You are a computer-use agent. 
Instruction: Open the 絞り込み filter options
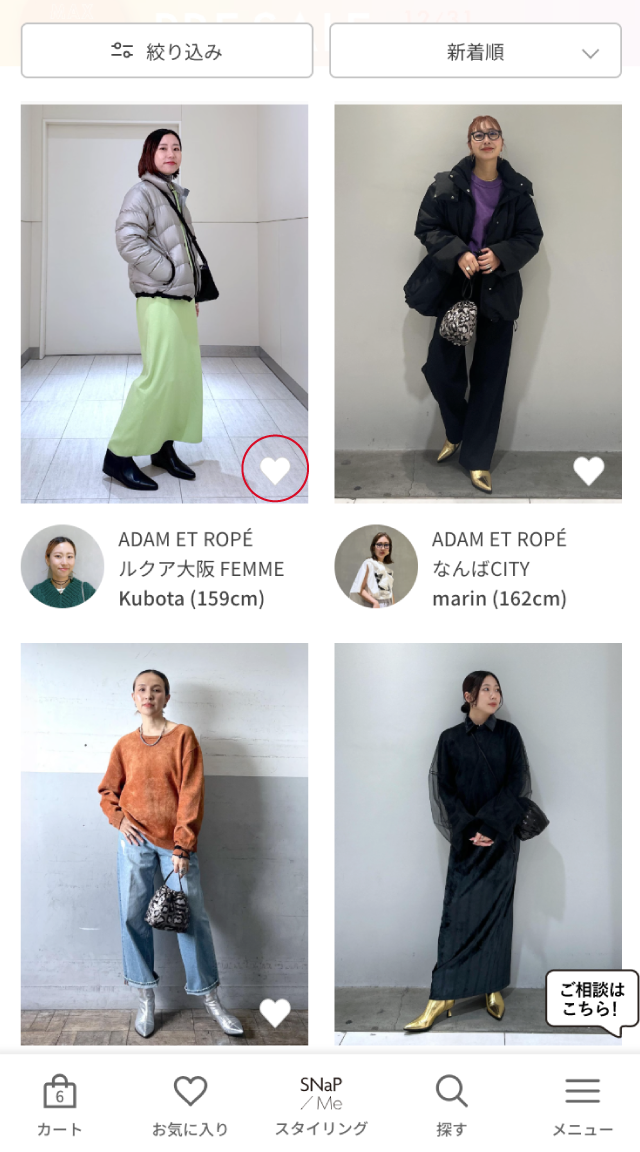tap(166, 51)
